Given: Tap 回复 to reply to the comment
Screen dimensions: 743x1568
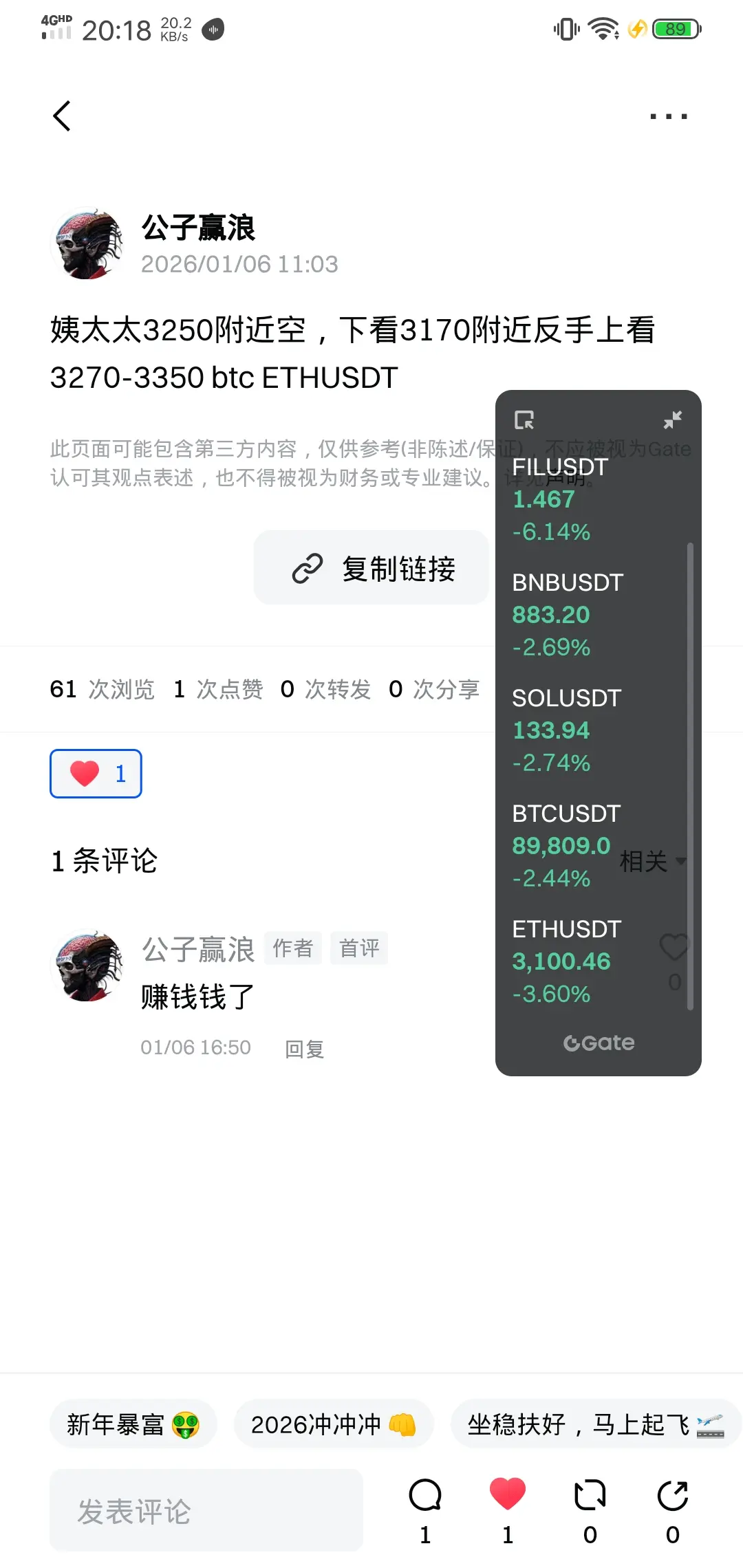Looking at the screenshot, I should click(305, 1048).
